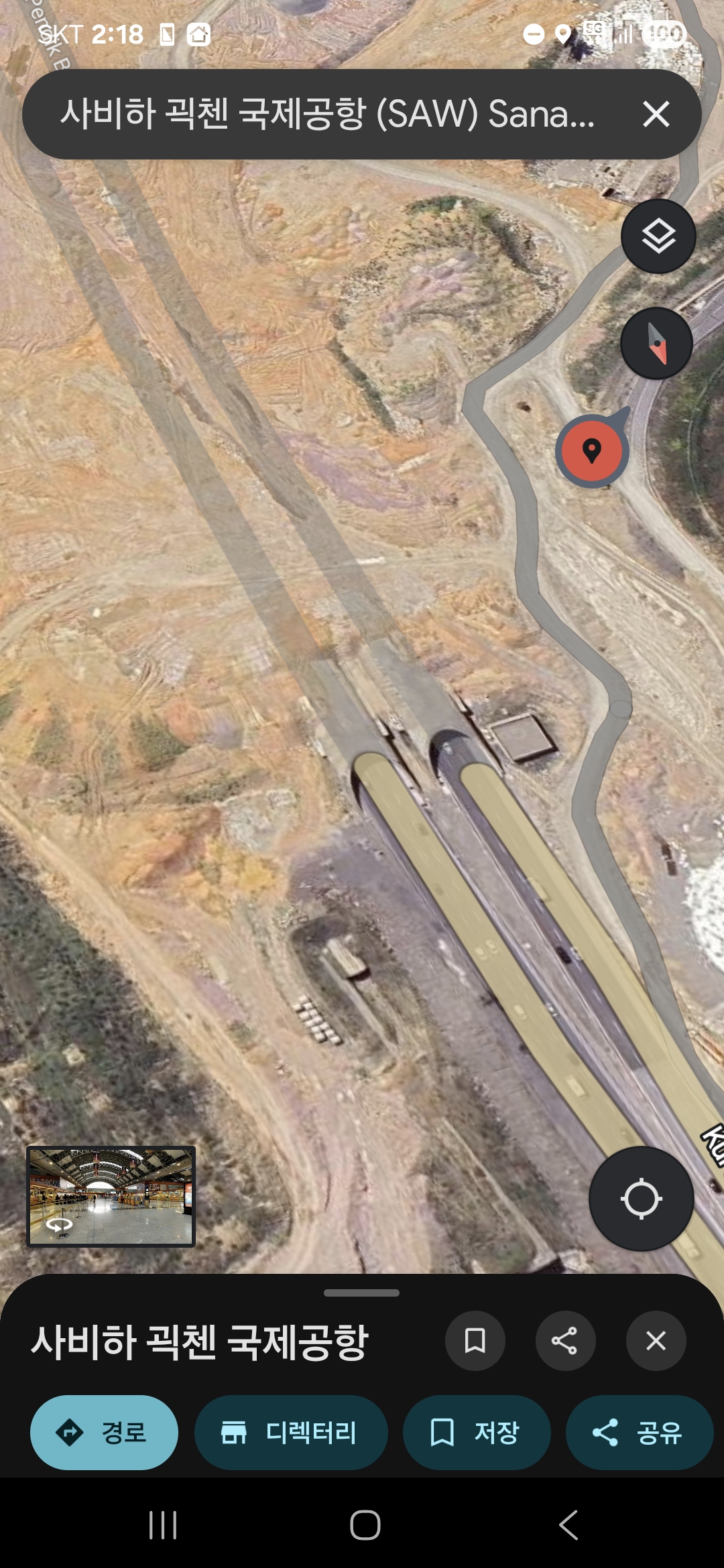This screenshot has width=724, height=1568.
Task: Get directions with the 경로 button
Action: [104, 1433]
